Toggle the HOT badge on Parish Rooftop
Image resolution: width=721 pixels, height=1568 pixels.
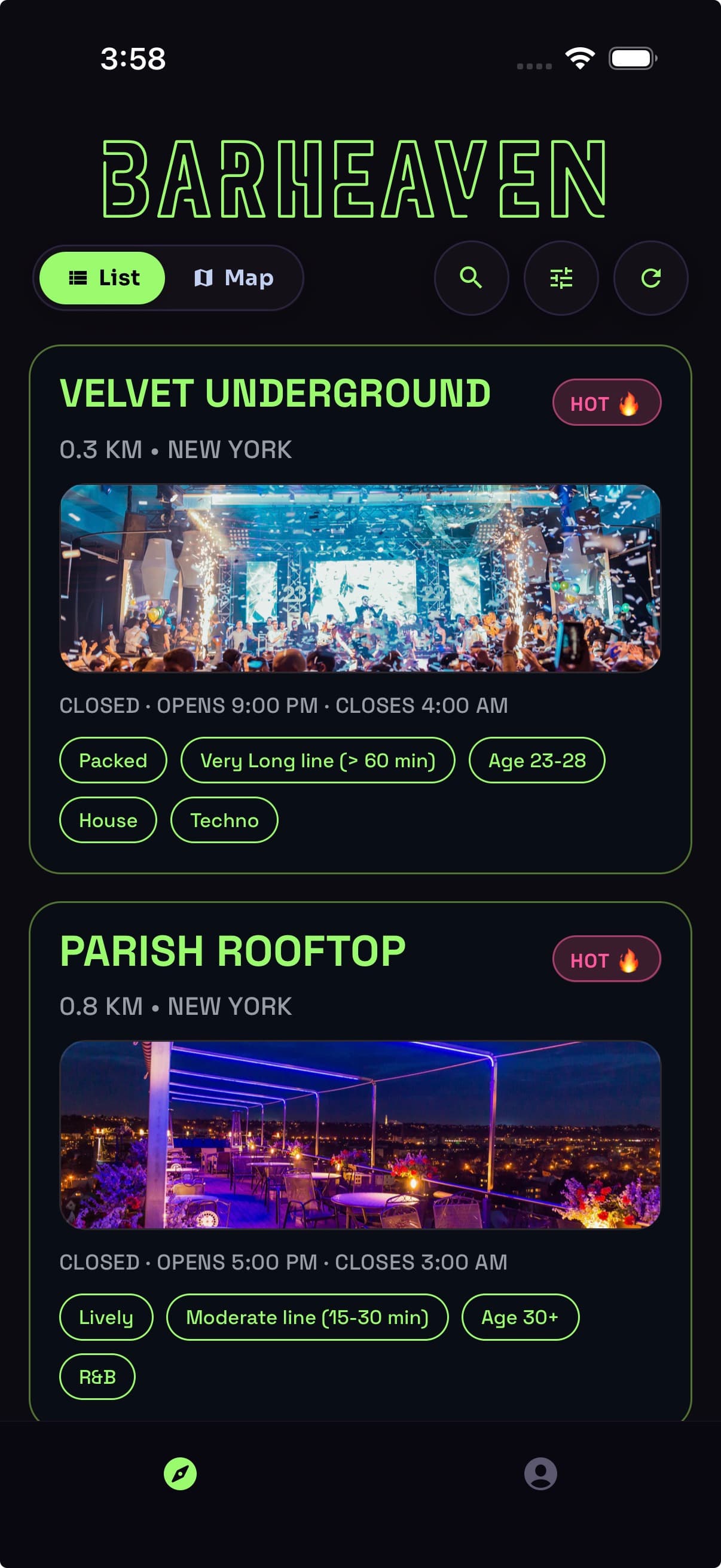606,959
